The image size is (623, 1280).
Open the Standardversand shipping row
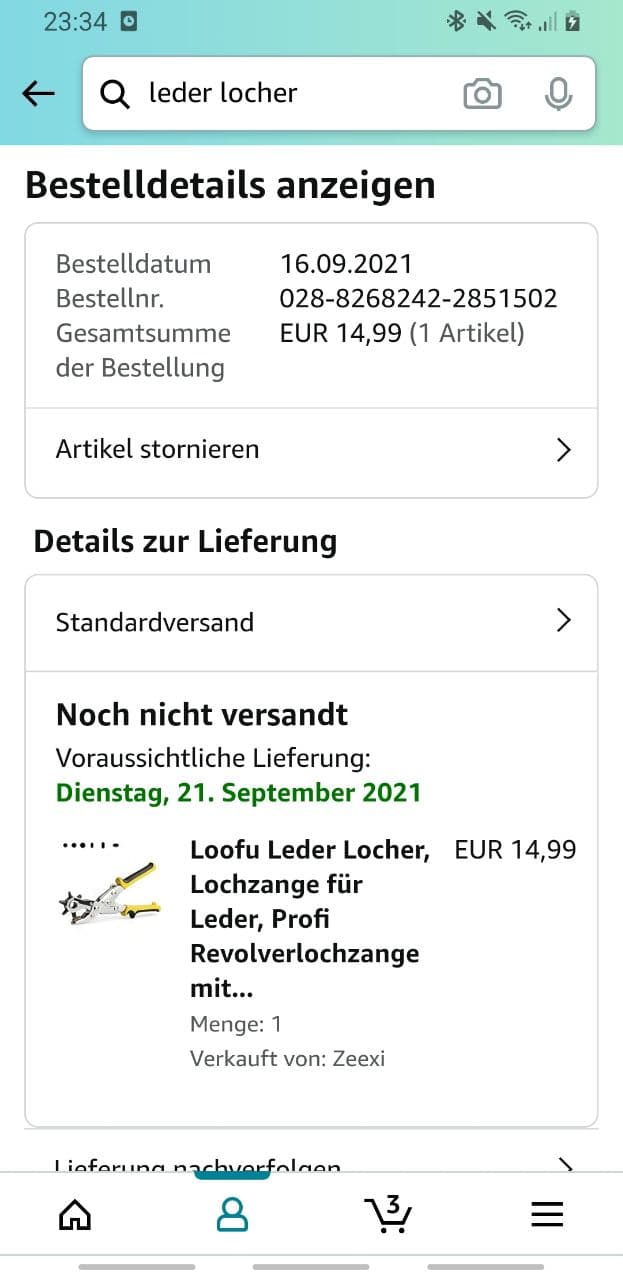(x=311, y=622)
